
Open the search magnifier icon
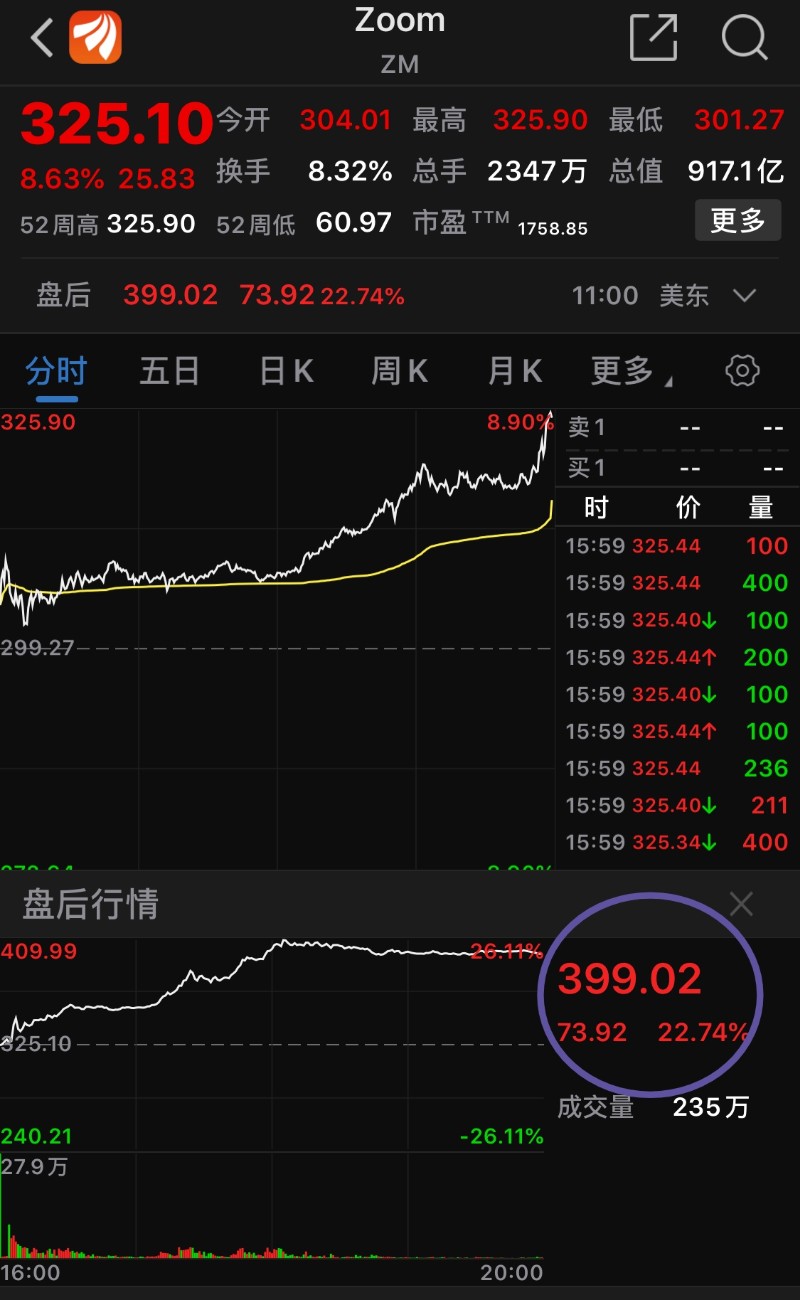[745, 38]
